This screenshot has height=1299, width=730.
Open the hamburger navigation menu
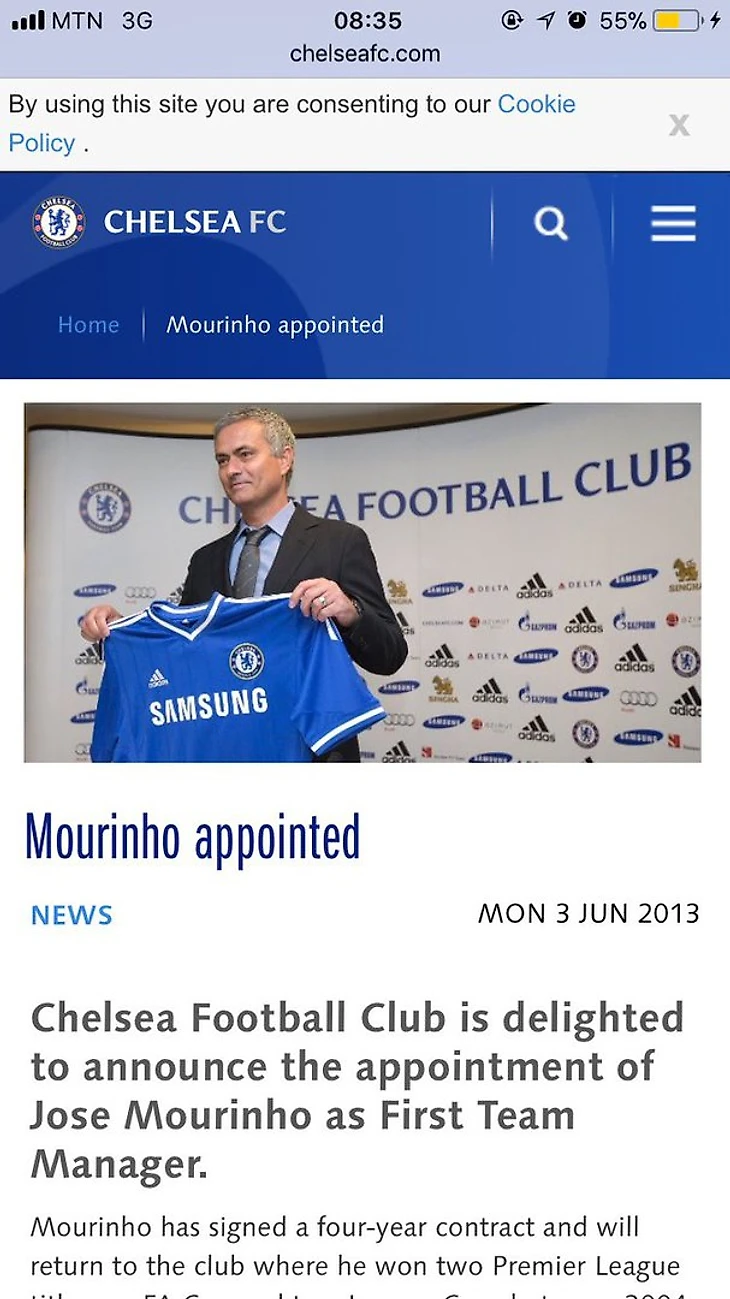click(x=673, y=223)
